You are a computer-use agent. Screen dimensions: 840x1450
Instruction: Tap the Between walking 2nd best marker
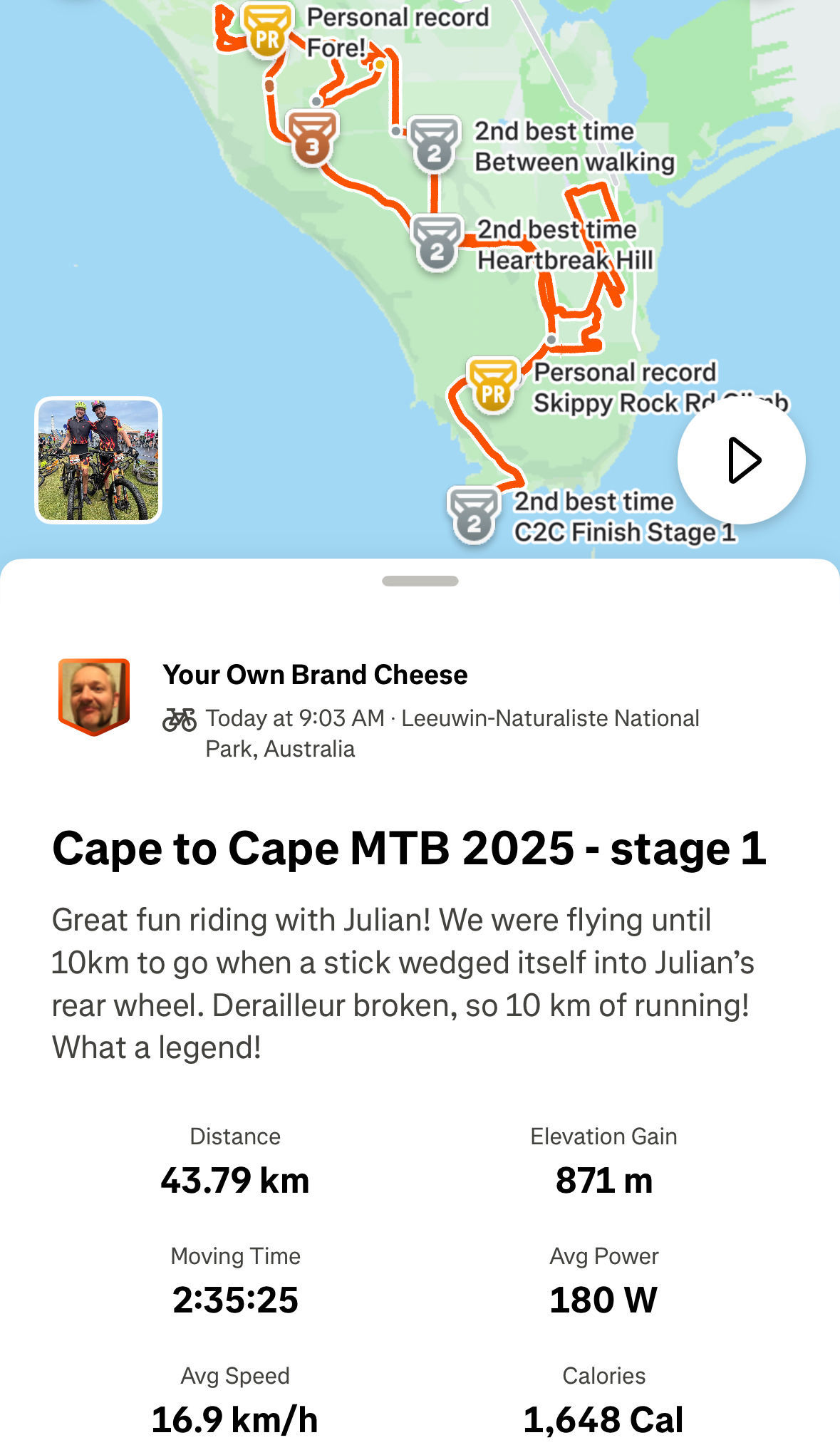[435, 144]
